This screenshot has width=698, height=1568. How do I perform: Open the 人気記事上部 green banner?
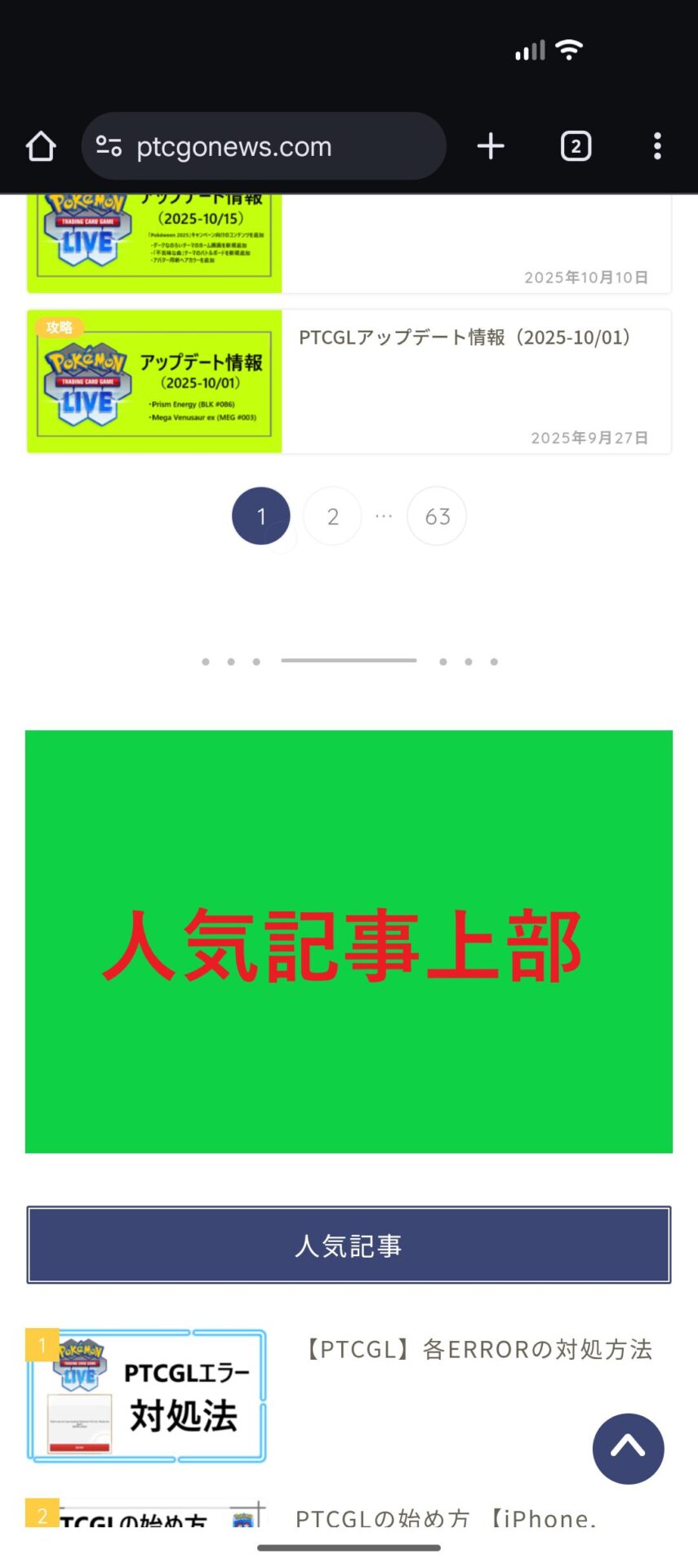[x=349, y=941]
